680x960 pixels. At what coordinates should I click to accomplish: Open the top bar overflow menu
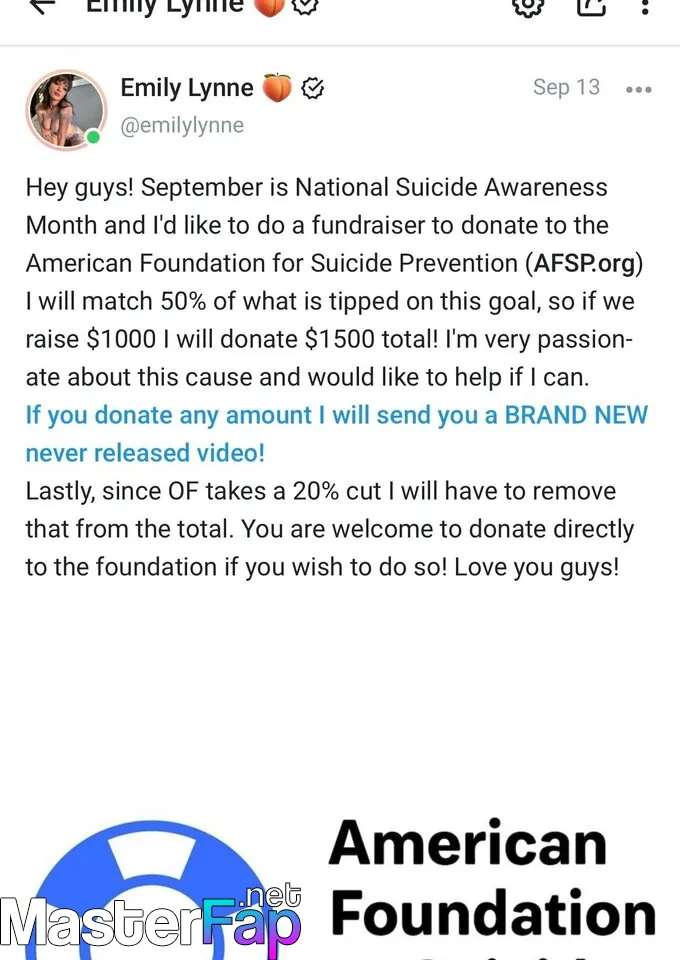(x=646, y=6)
